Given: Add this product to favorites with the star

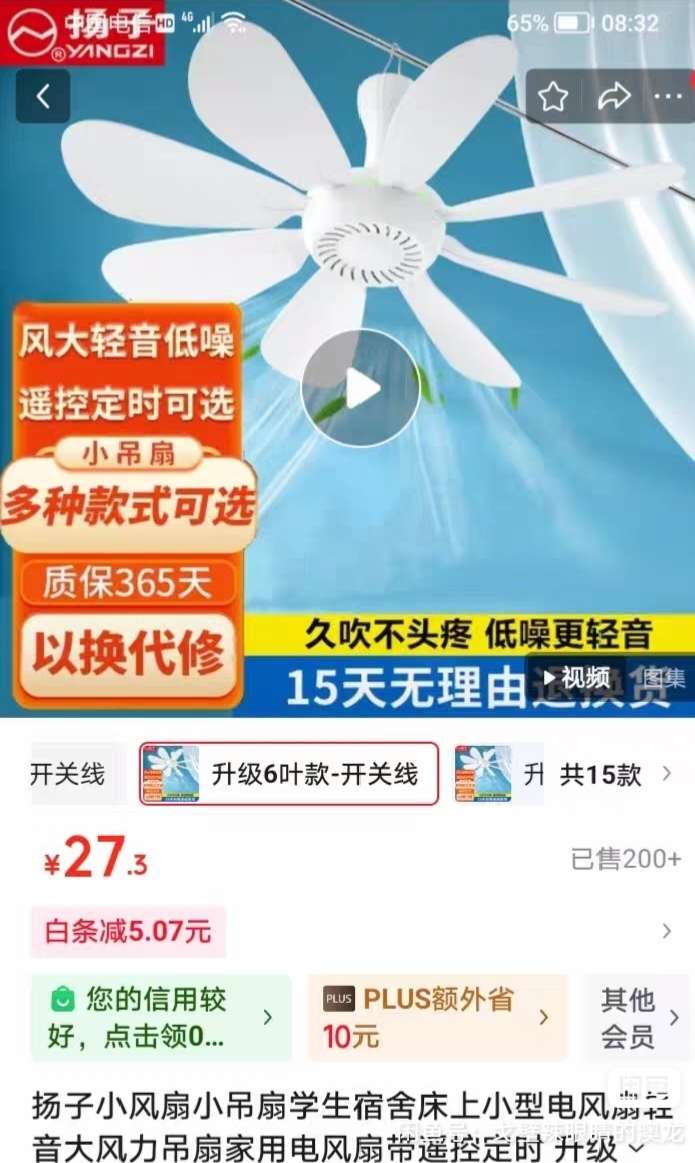Looking at the screenshot, I should 553,97.
